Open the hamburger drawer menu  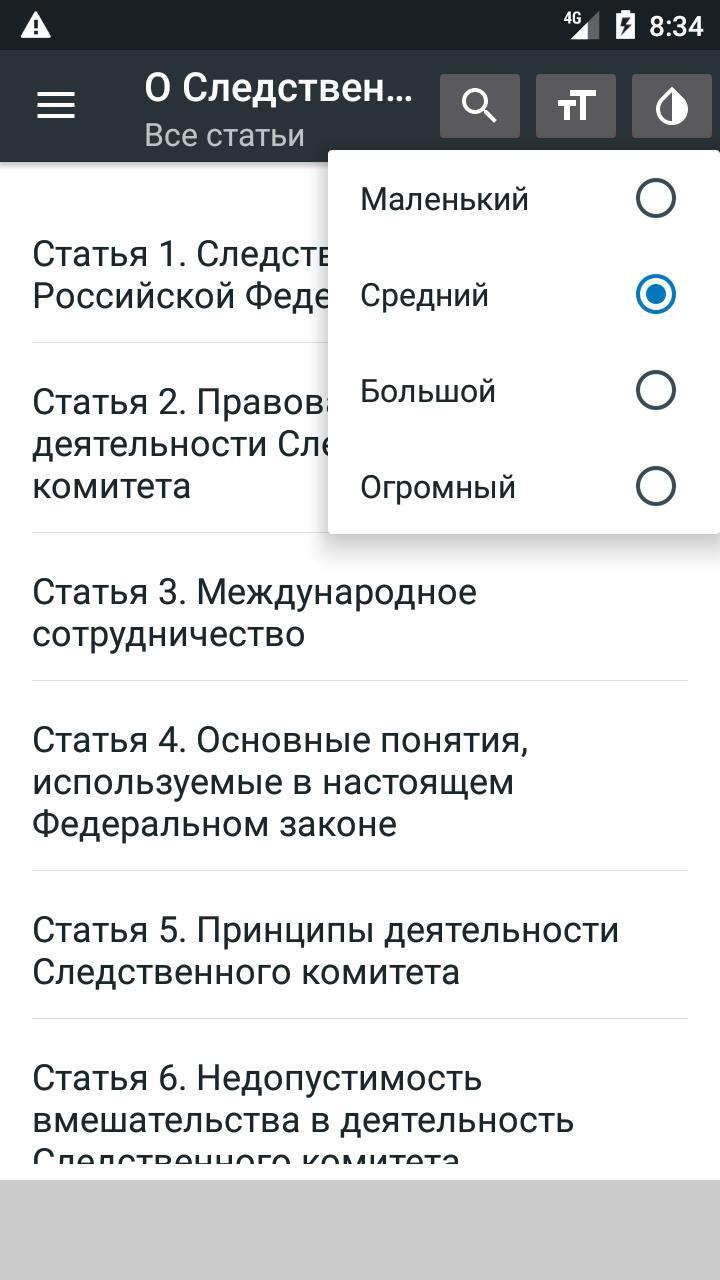56,105
